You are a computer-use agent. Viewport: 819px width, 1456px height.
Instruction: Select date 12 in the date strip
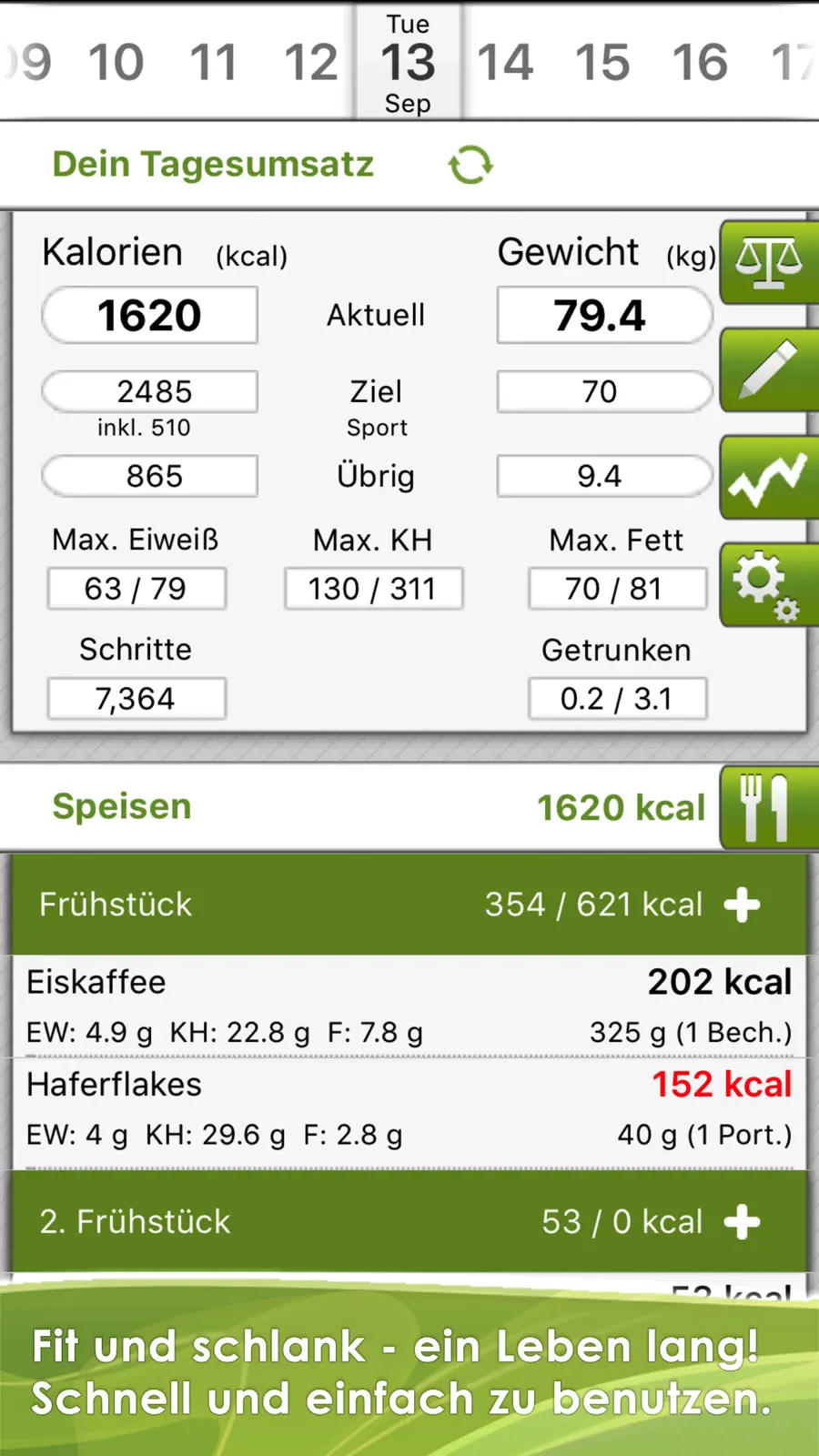point(310,63)
